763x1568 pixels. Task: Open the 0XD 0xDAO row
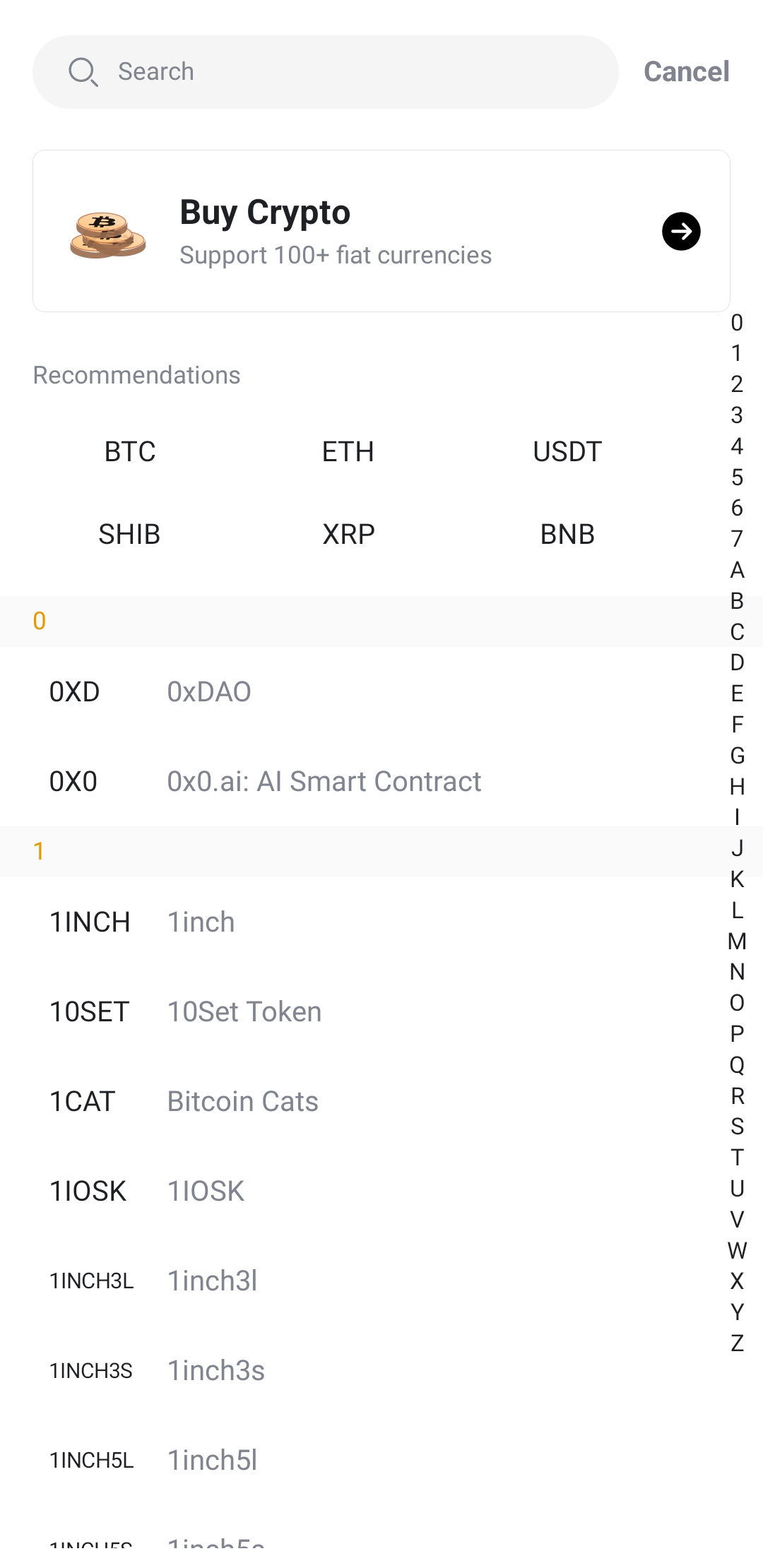pyautogui.click(x=360, y=692)
